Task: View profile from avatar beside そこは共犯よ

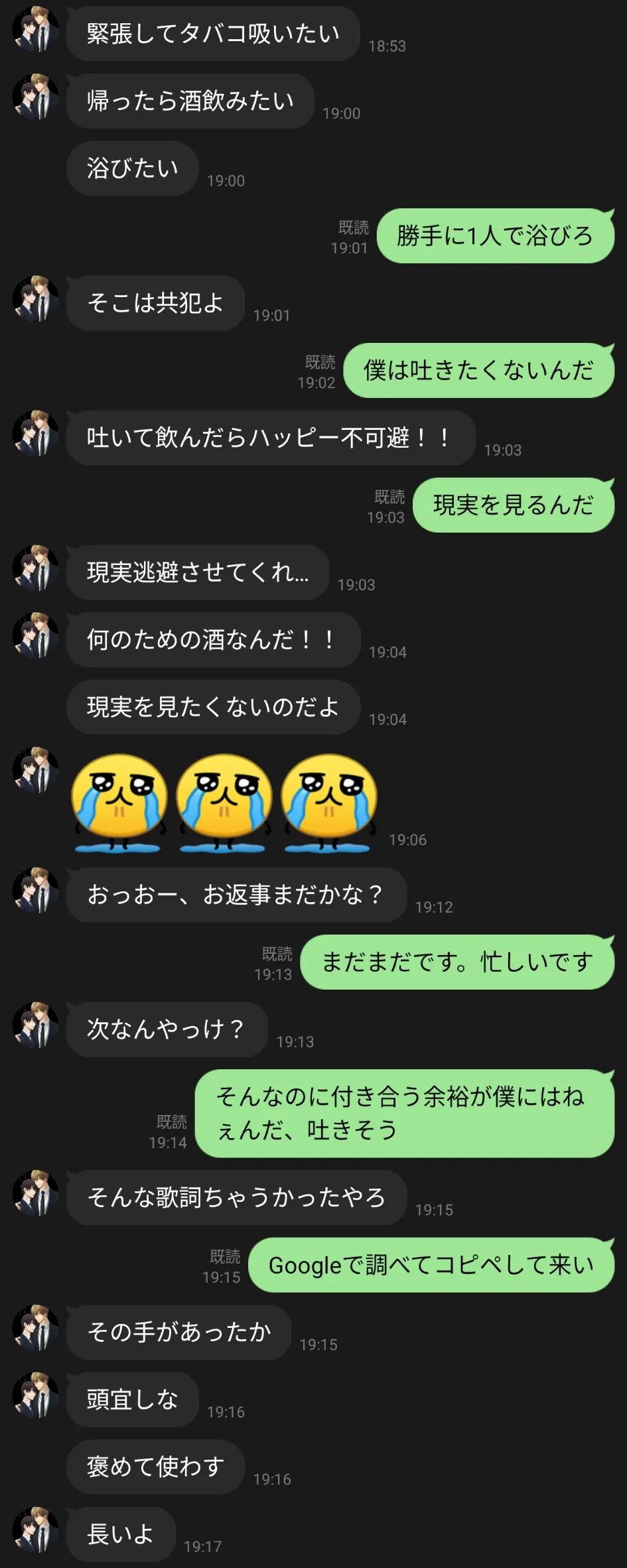Action: pyautogui.click(x=36, y=299)
